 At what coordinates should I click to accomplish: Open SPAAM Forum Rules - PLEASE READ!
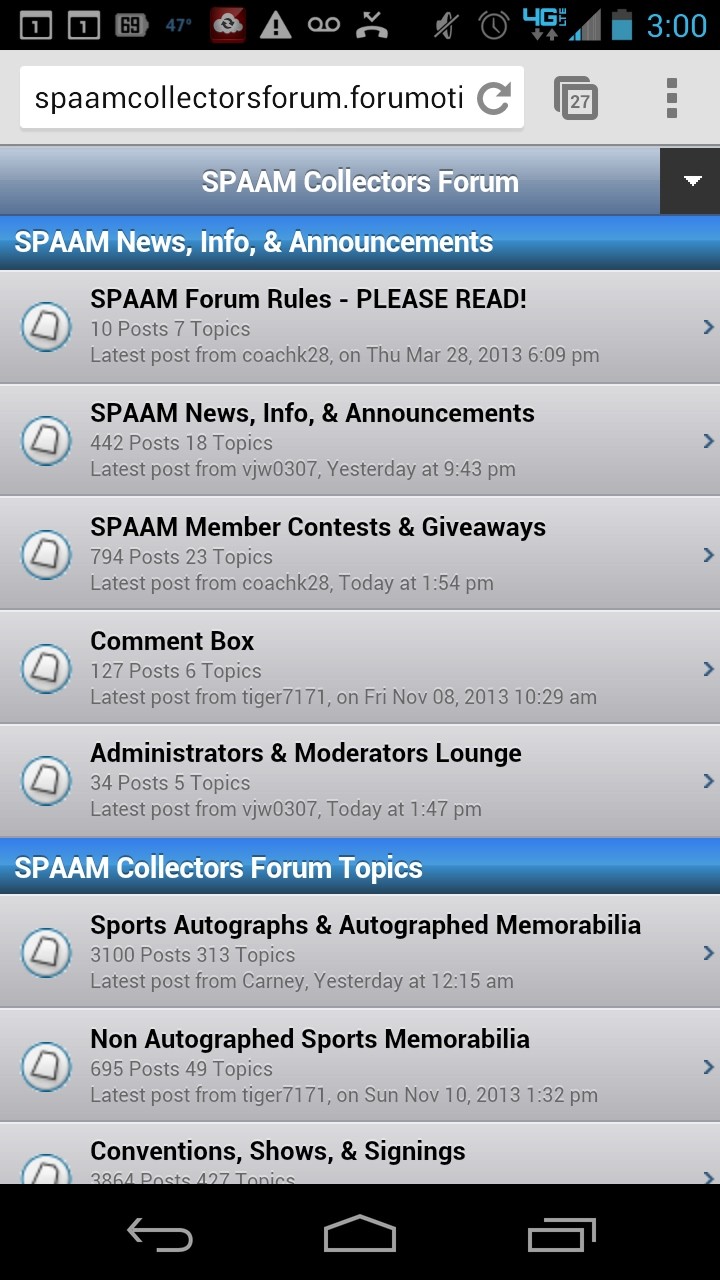point(360,327)
